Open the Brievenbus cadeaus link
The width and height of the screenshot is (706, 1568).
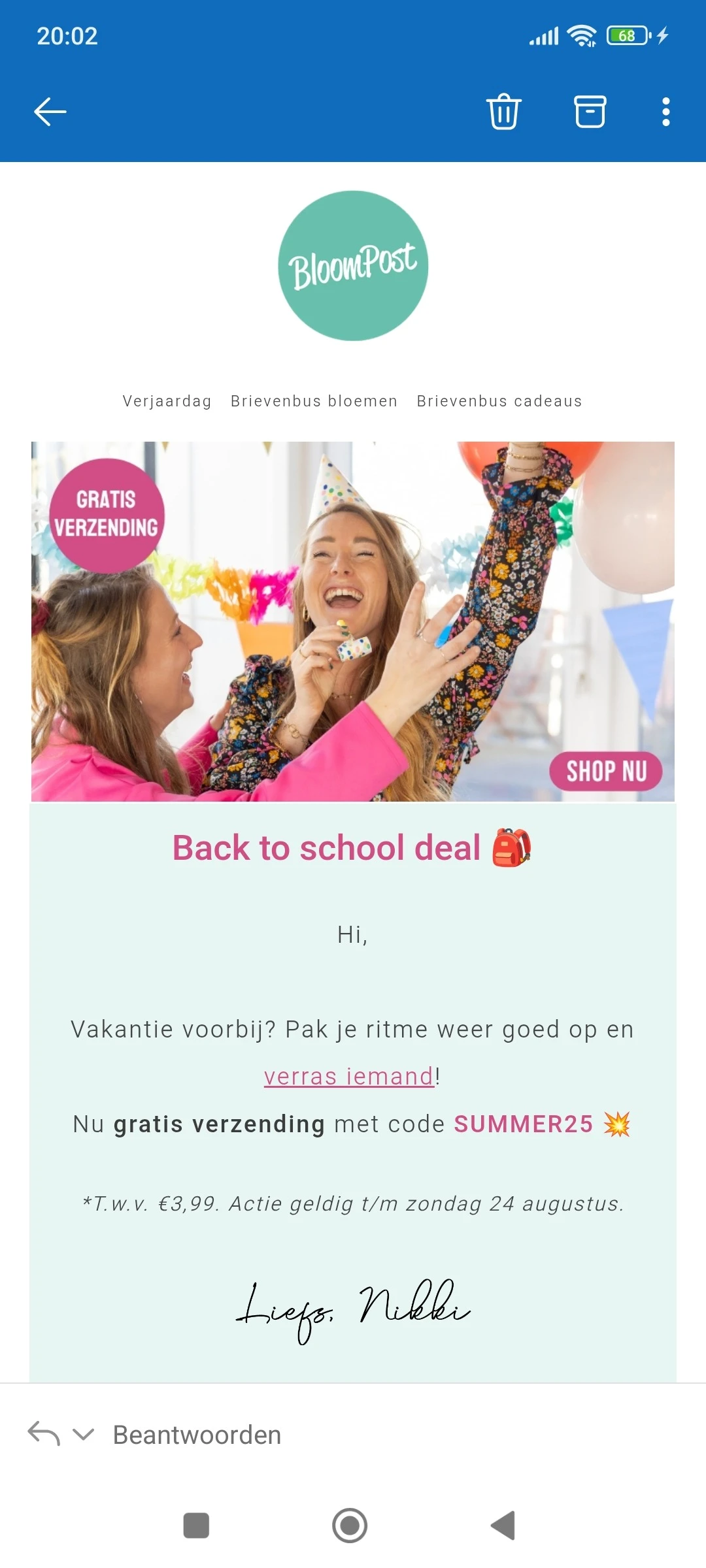tap(499, 401)
